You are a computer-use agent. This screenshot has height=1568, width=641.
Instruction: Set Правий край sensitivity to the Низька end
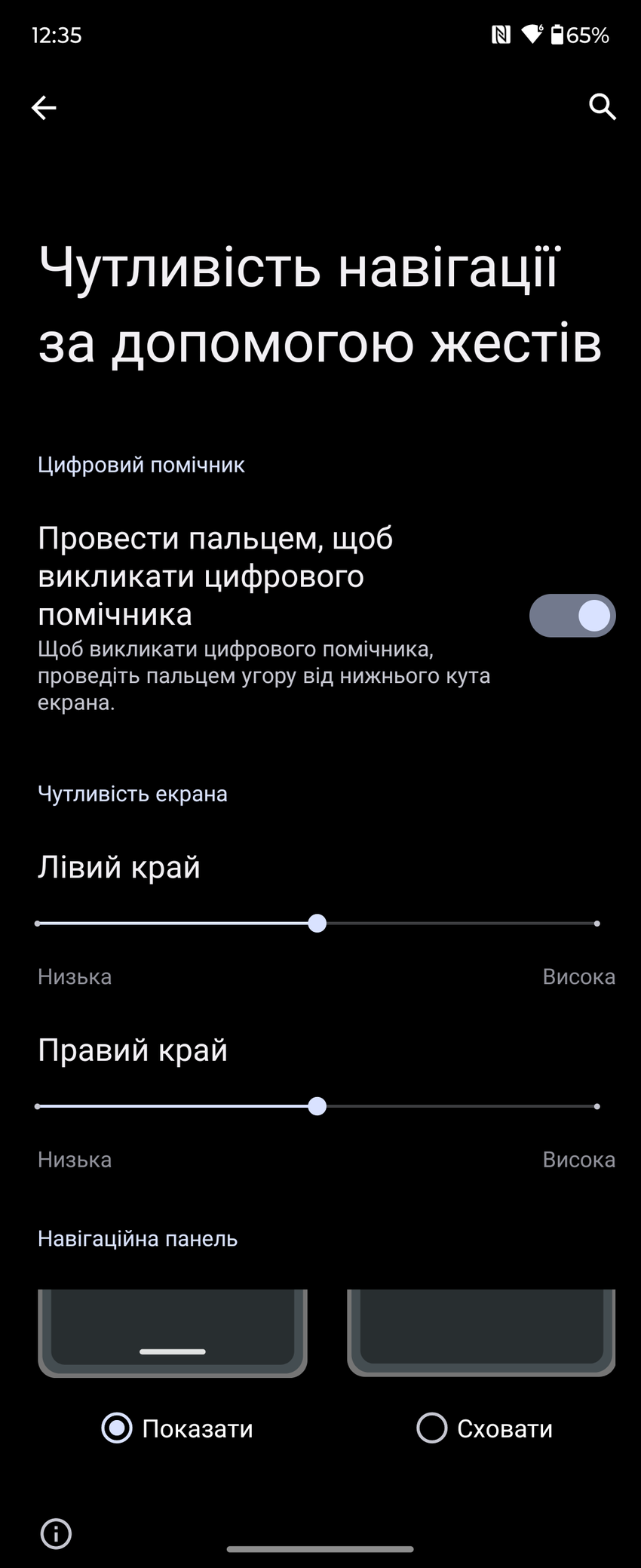[x=38, y=1106]
